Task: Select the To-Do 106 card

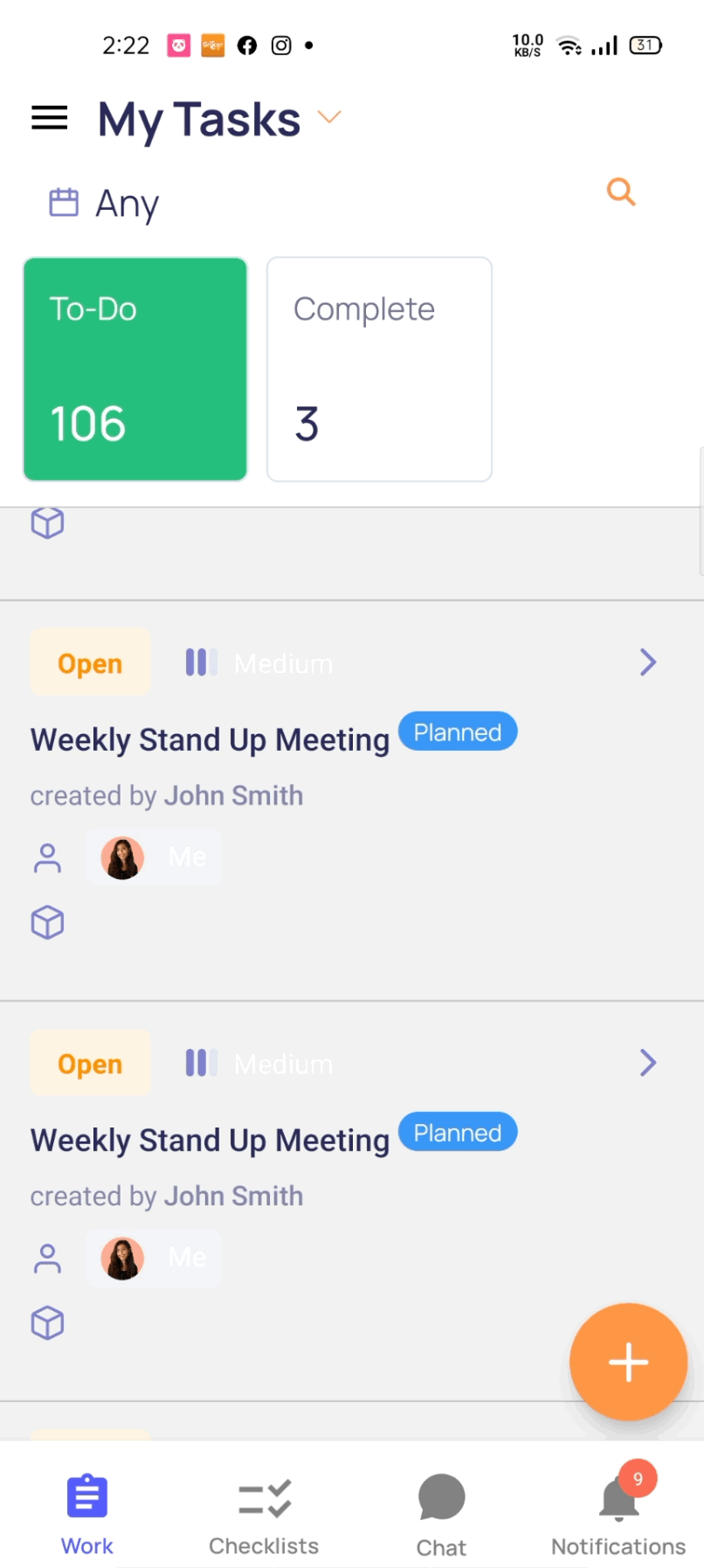Action: tap(135, 369)
